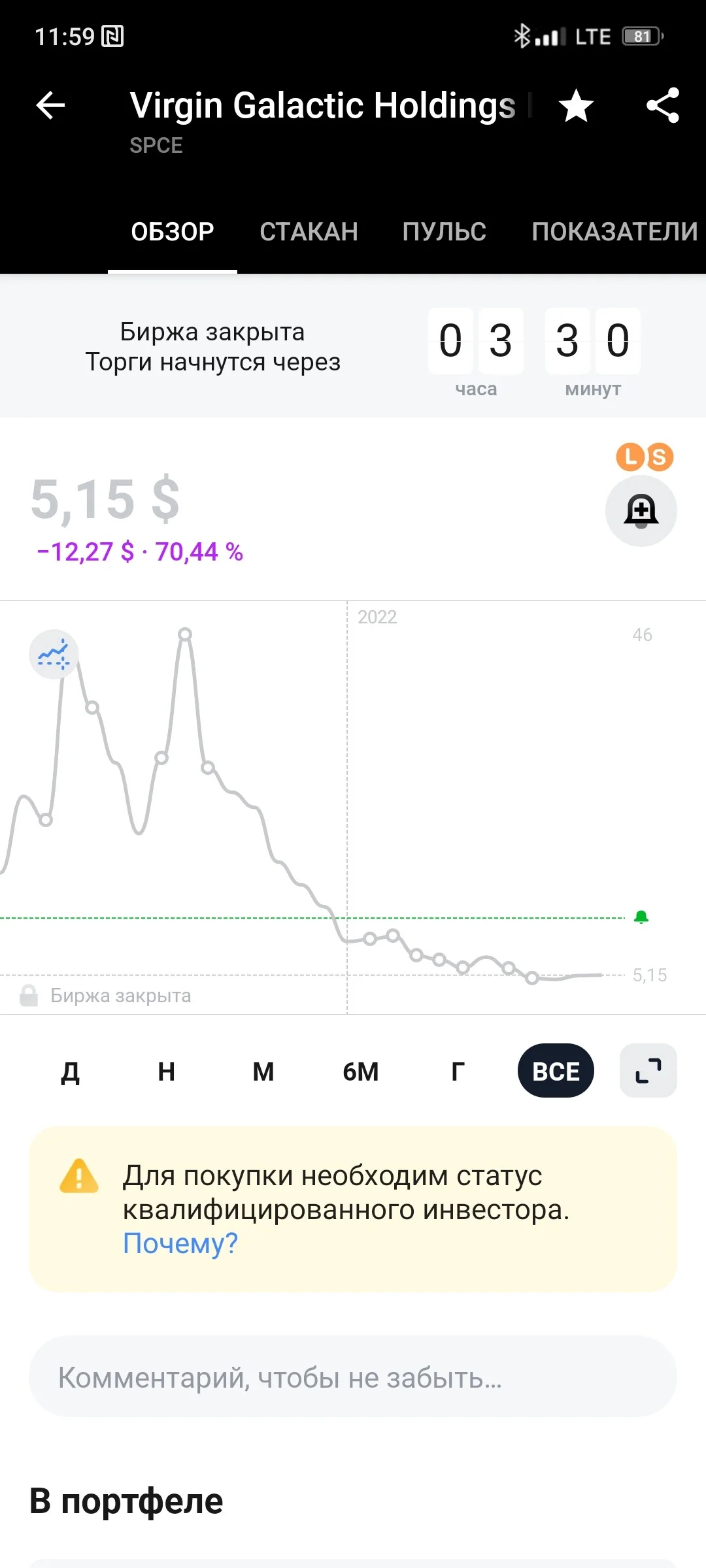Image resolution: width=706 pixels, height=1568 pixels.
Task: Select the М month chart period
Action: (x=263, y=1071)
